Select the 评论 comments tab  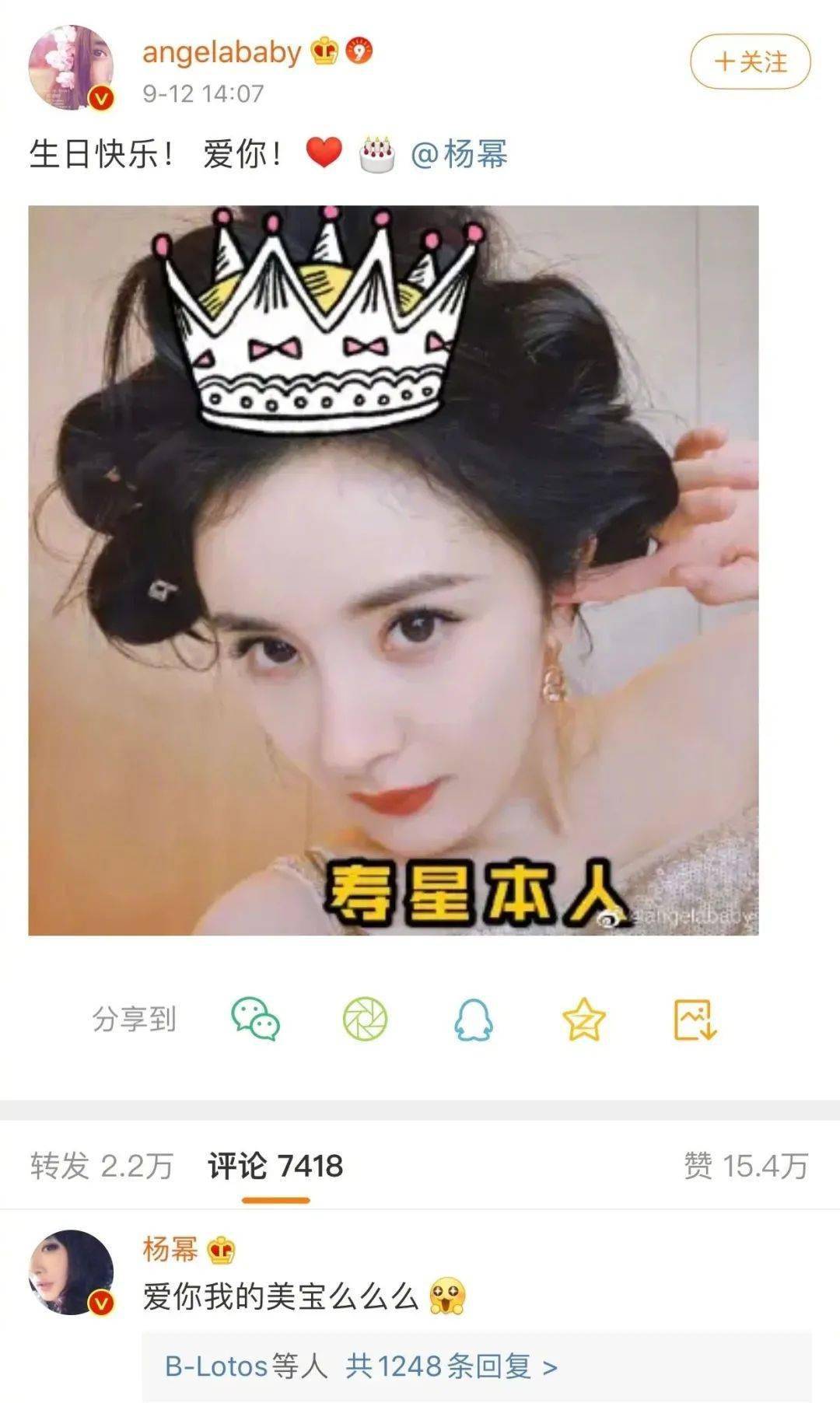click(x=275, y=1166)
